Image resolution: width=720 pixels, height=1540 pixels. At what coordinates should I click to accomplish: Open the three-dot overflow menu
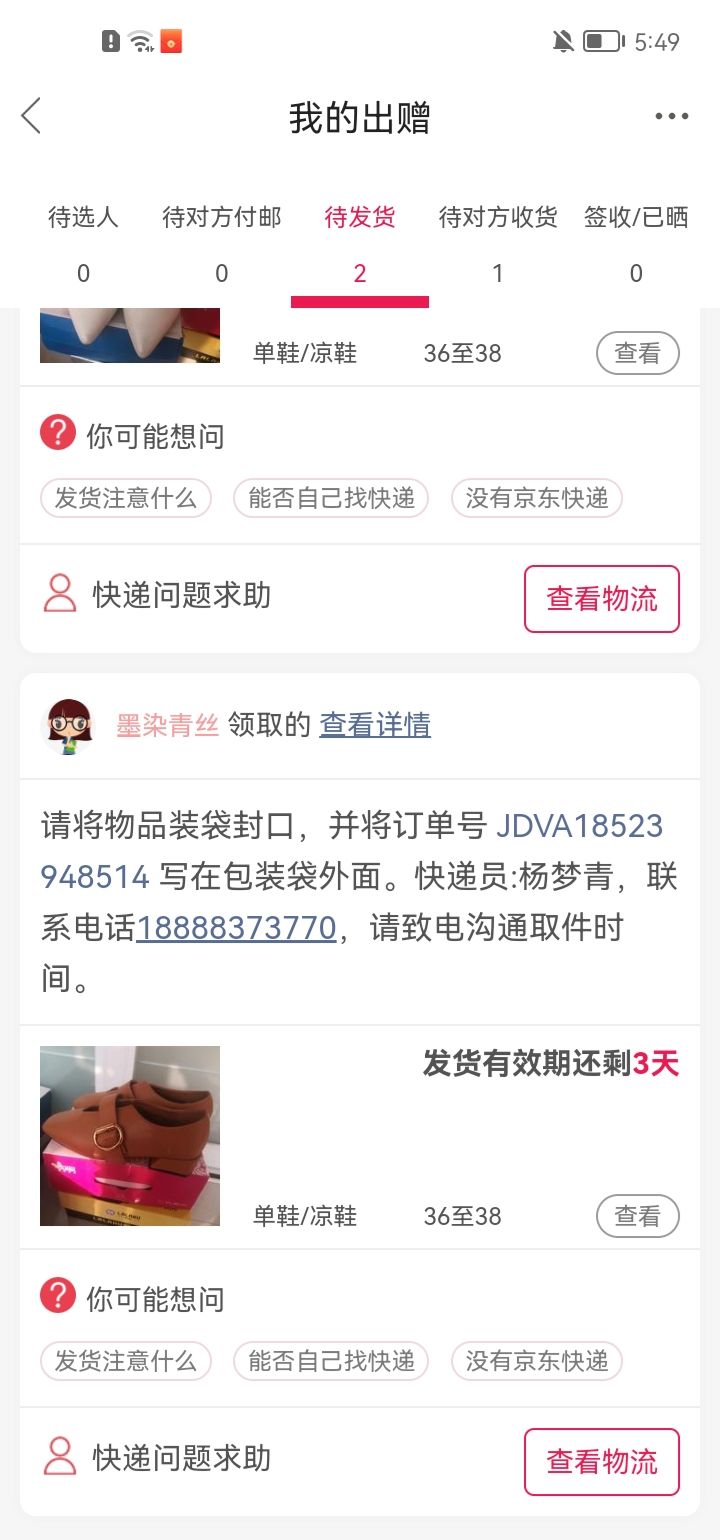(672, 116)
